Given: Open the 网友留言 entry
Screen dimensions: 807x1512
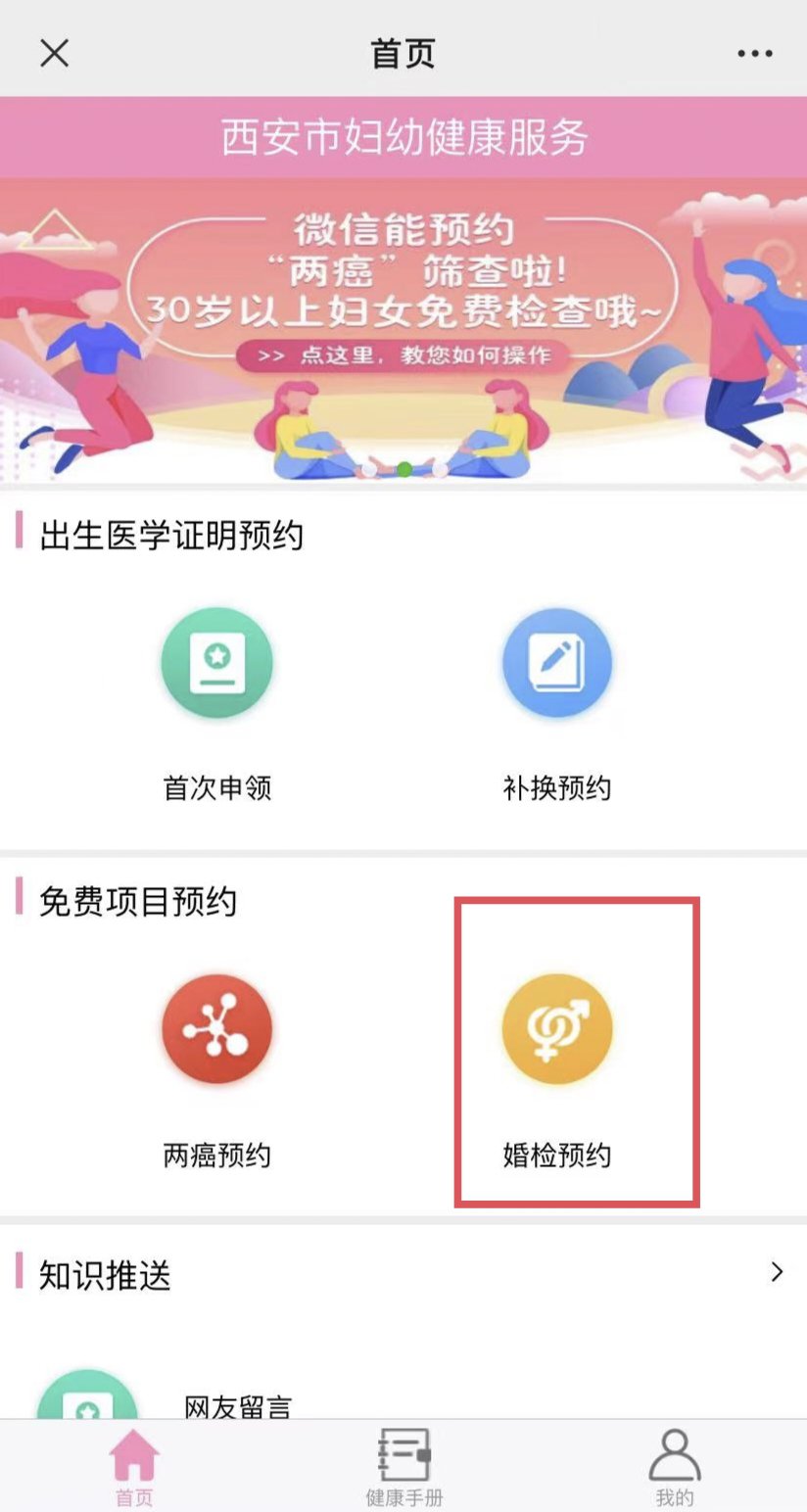Looking at the screenshot, I should (238, 1406).
